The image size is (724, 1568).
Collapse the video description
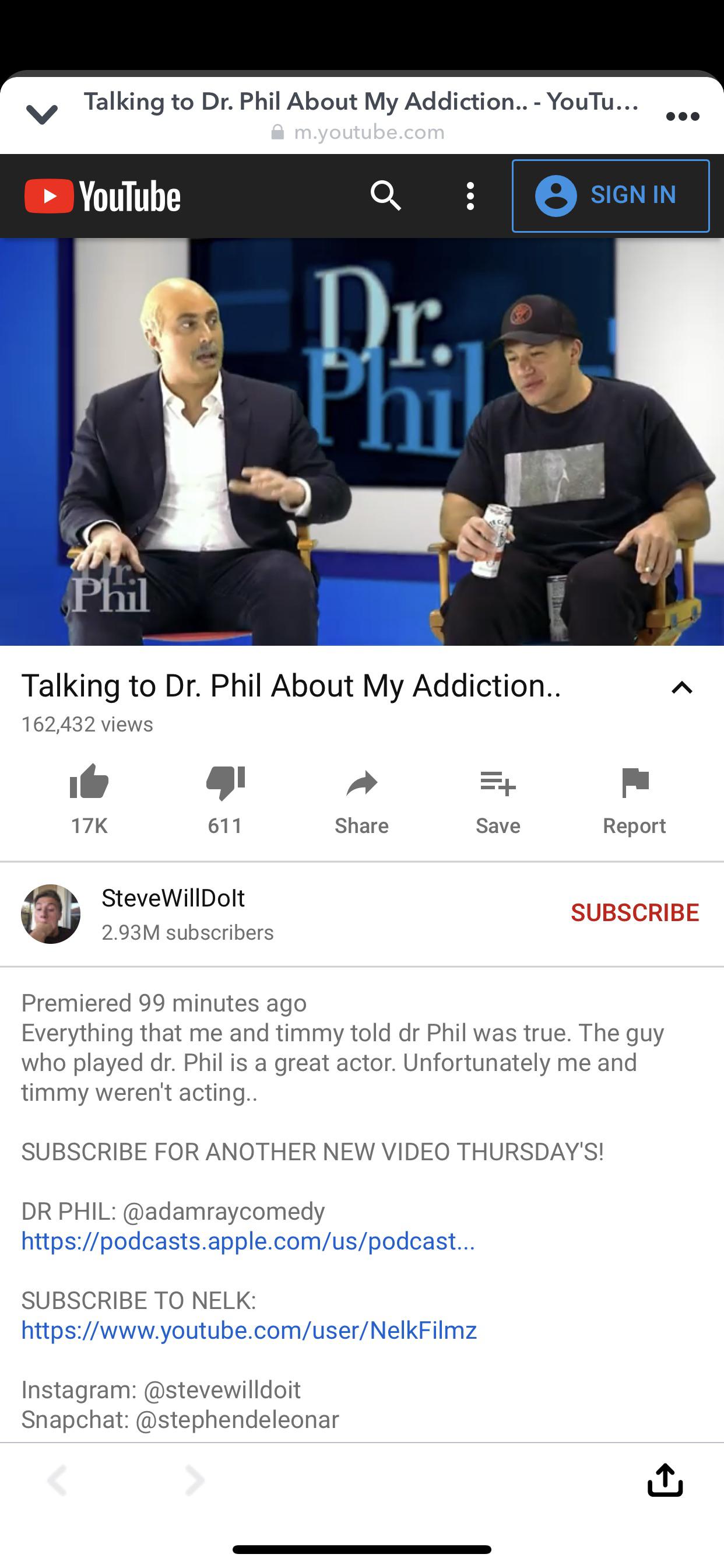(681, 688)
